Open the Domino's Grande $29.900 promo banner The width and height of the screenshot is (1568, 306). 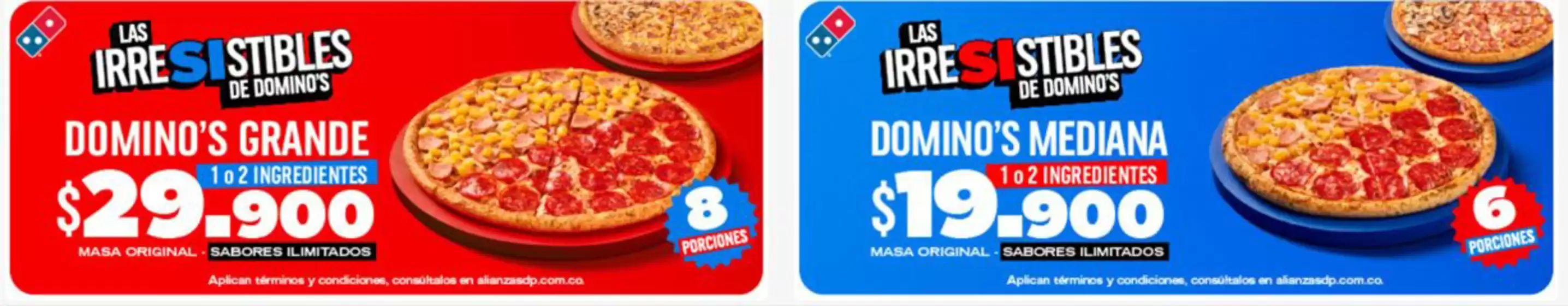[x=386, y=148]
